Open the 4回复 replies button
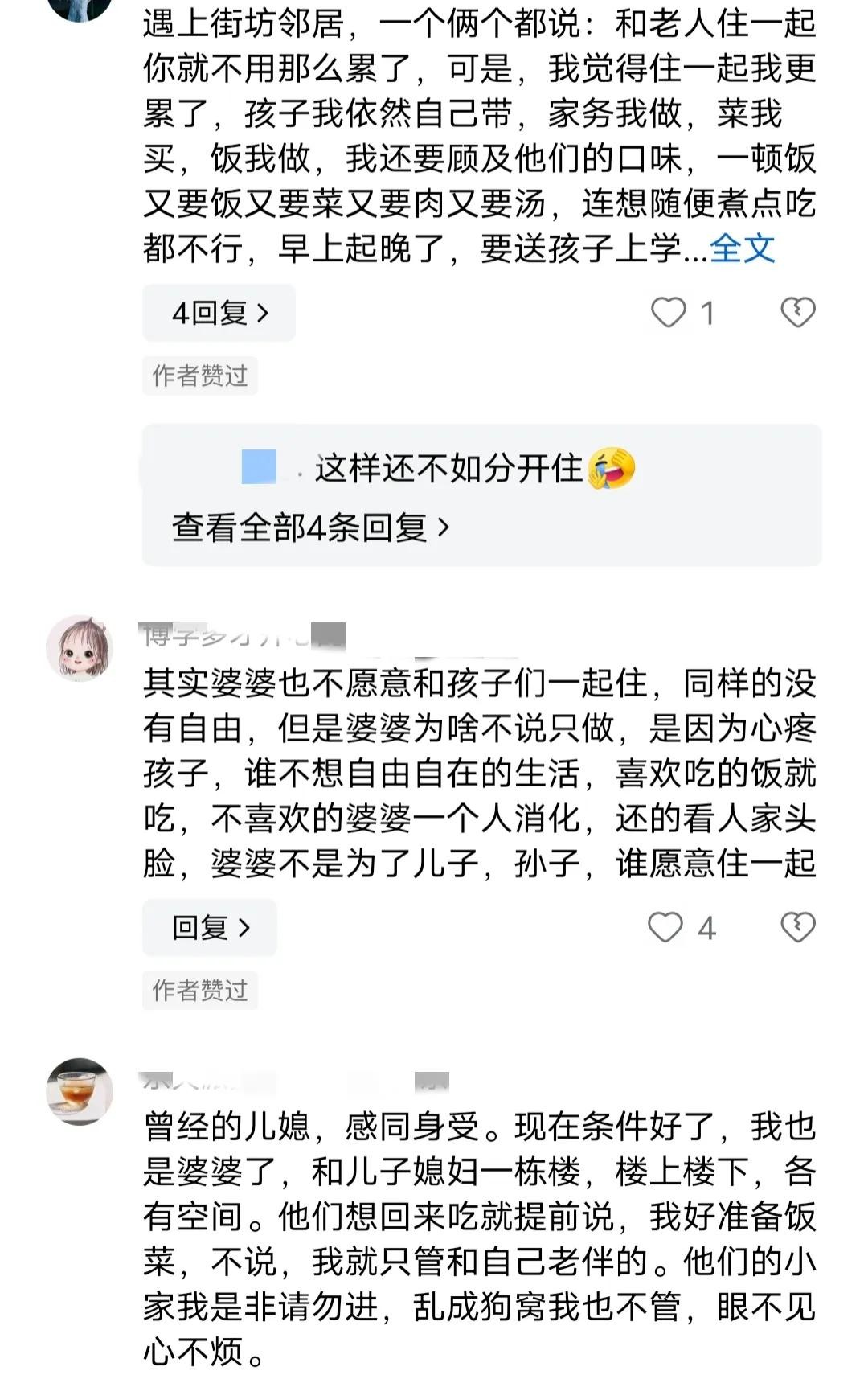 click(x=219, y=313)
